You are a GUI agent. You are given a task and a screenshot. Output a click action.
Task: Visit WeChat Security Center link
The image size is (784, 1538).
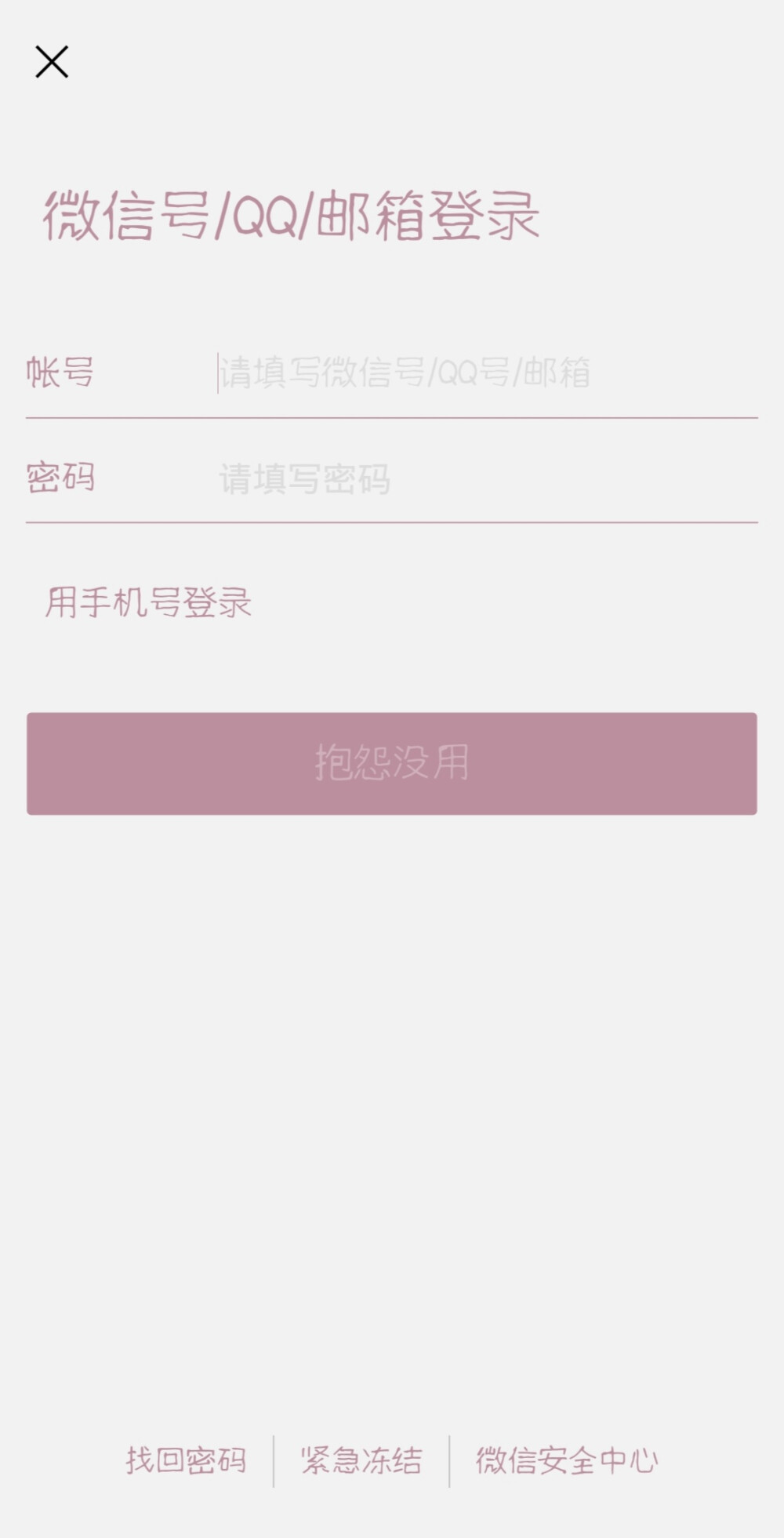(566, 1459)
